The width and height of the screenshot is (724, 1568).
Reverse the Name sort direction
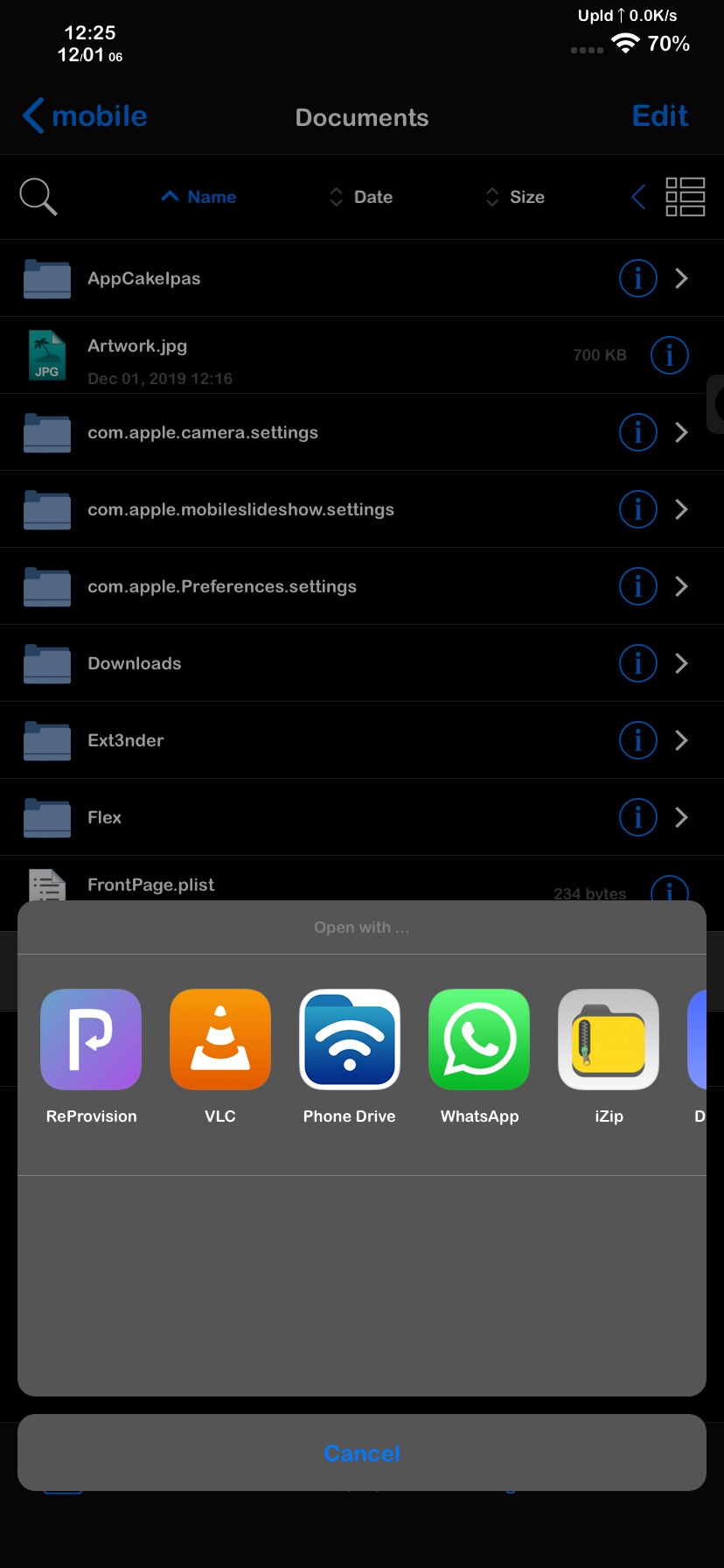tap(198, 197)
